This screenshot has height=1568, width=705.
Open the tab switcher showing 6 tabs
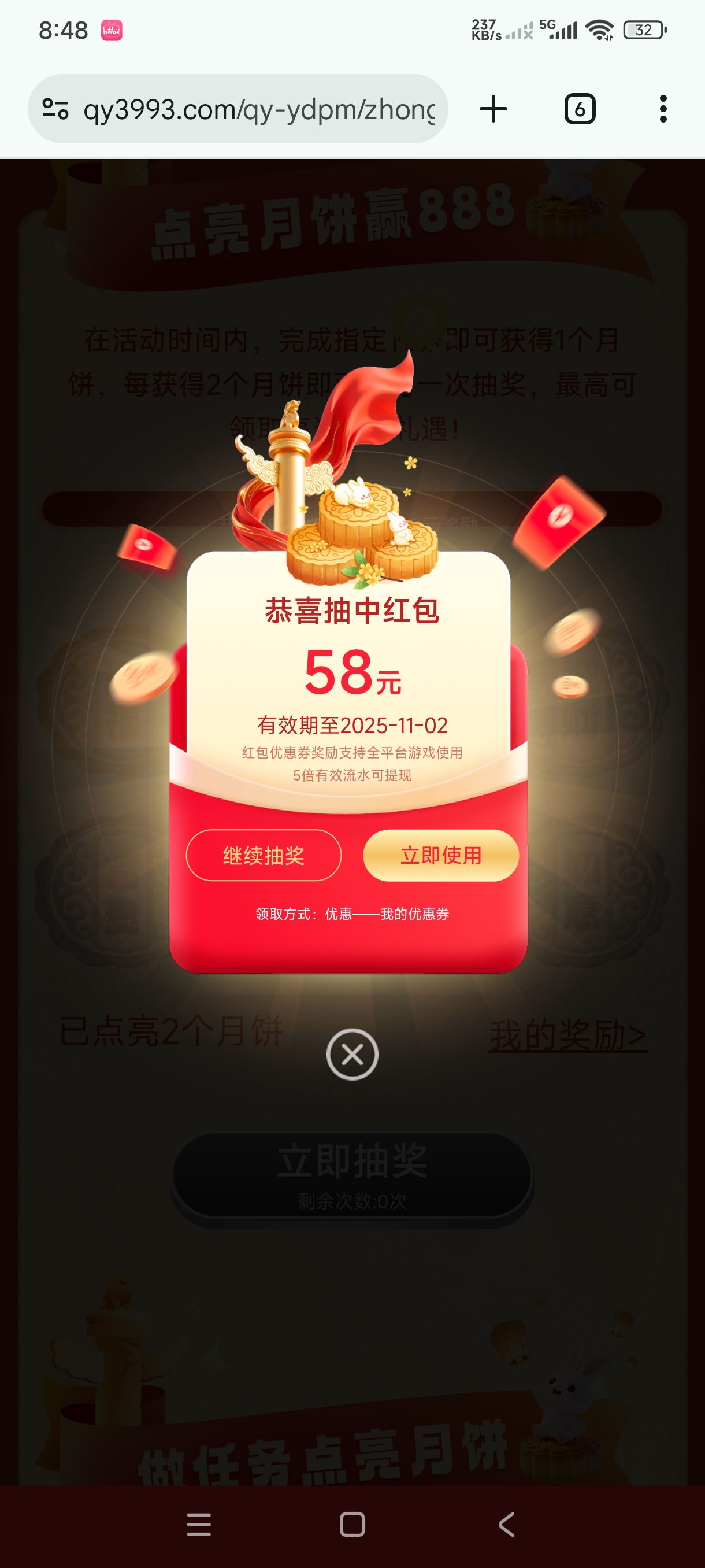(x=580, y=110)
